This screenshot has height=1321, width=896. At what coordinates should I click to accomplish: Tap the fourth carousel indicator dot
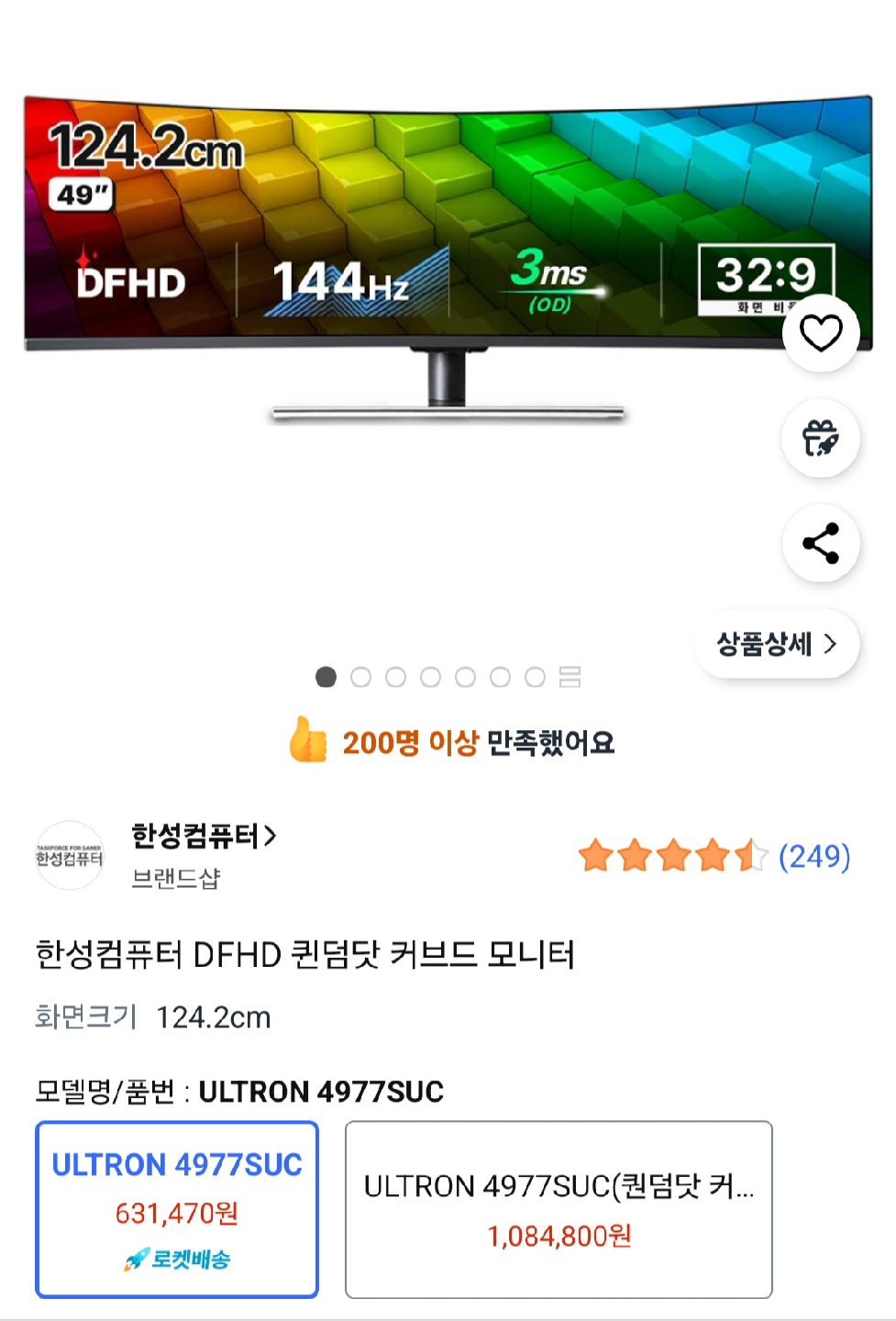tap(431, 677)
